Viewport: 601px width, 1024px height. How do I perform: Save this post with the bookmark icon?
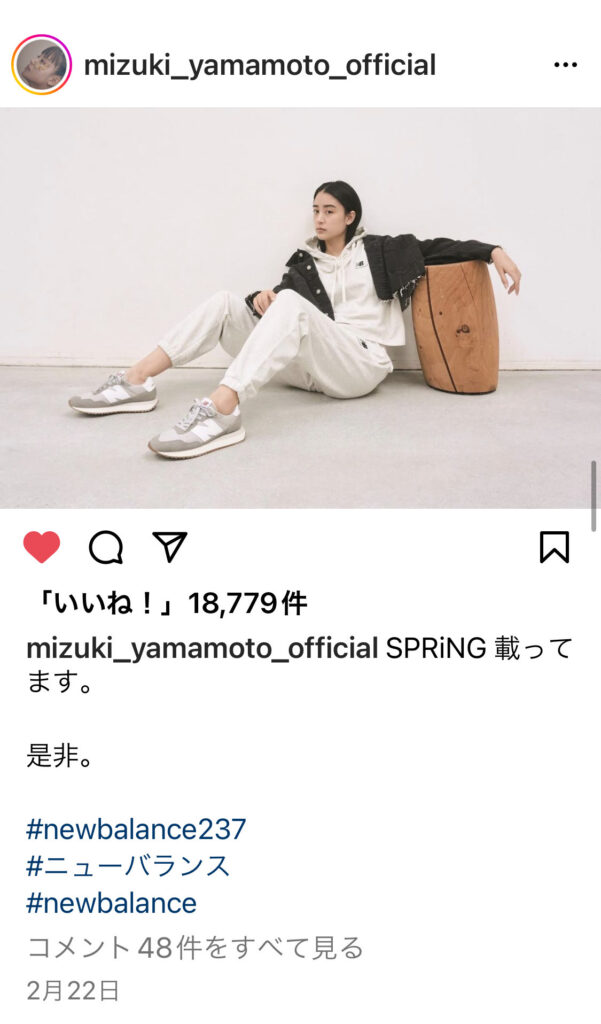point(554,547)
